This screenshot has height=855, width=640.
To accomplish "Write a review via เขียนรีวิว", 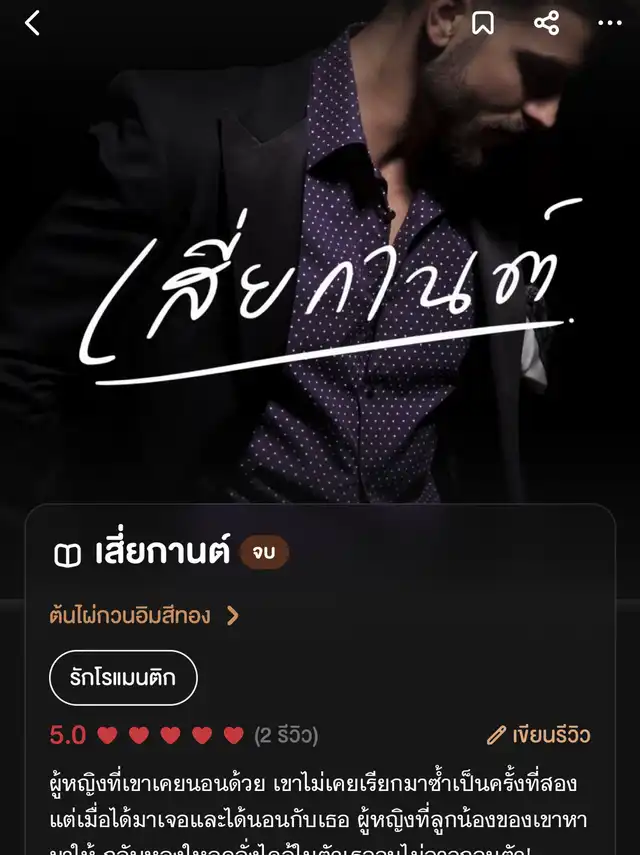I will [x=538, y=736].
